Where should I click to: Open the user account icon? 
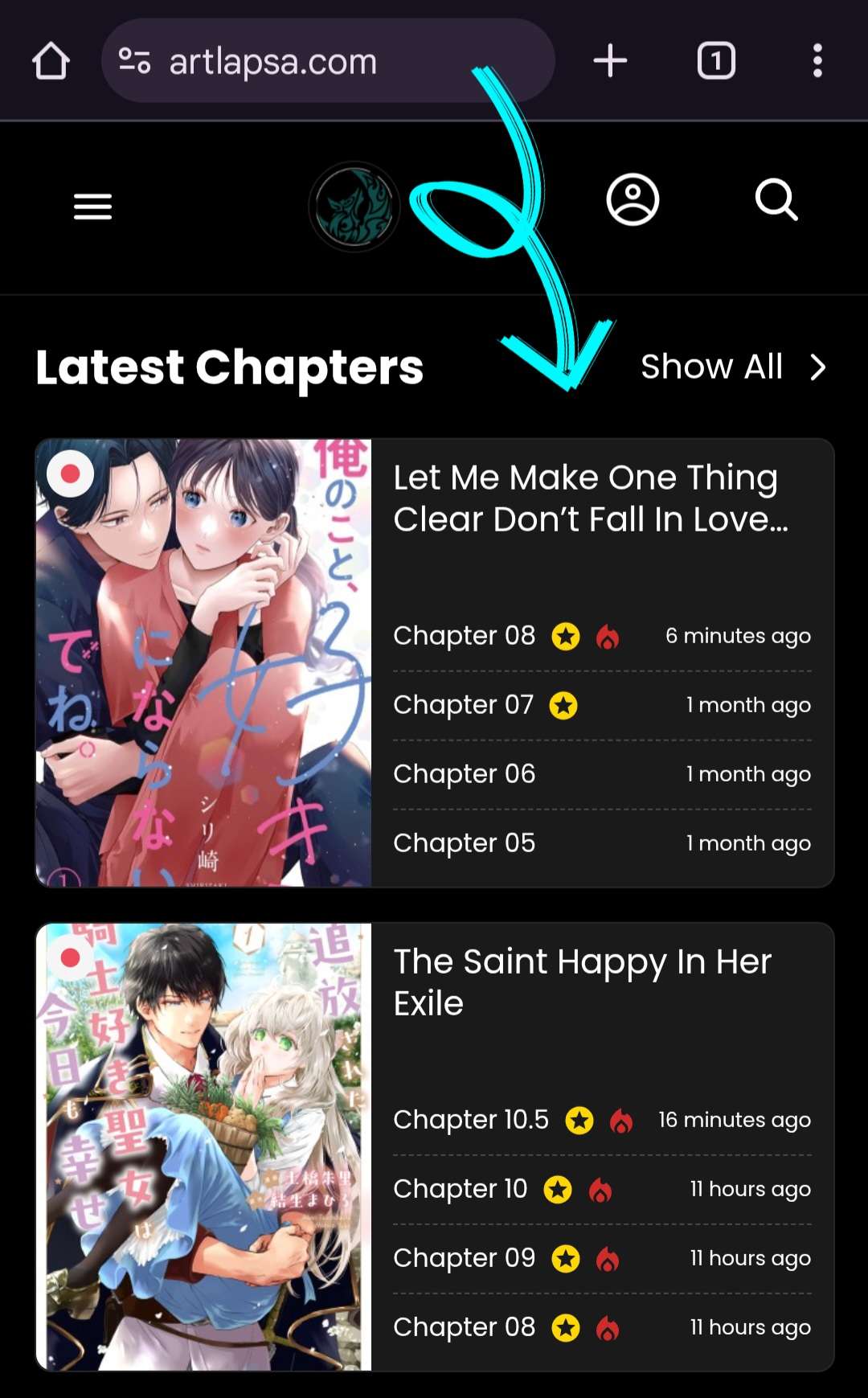[633, 199]
